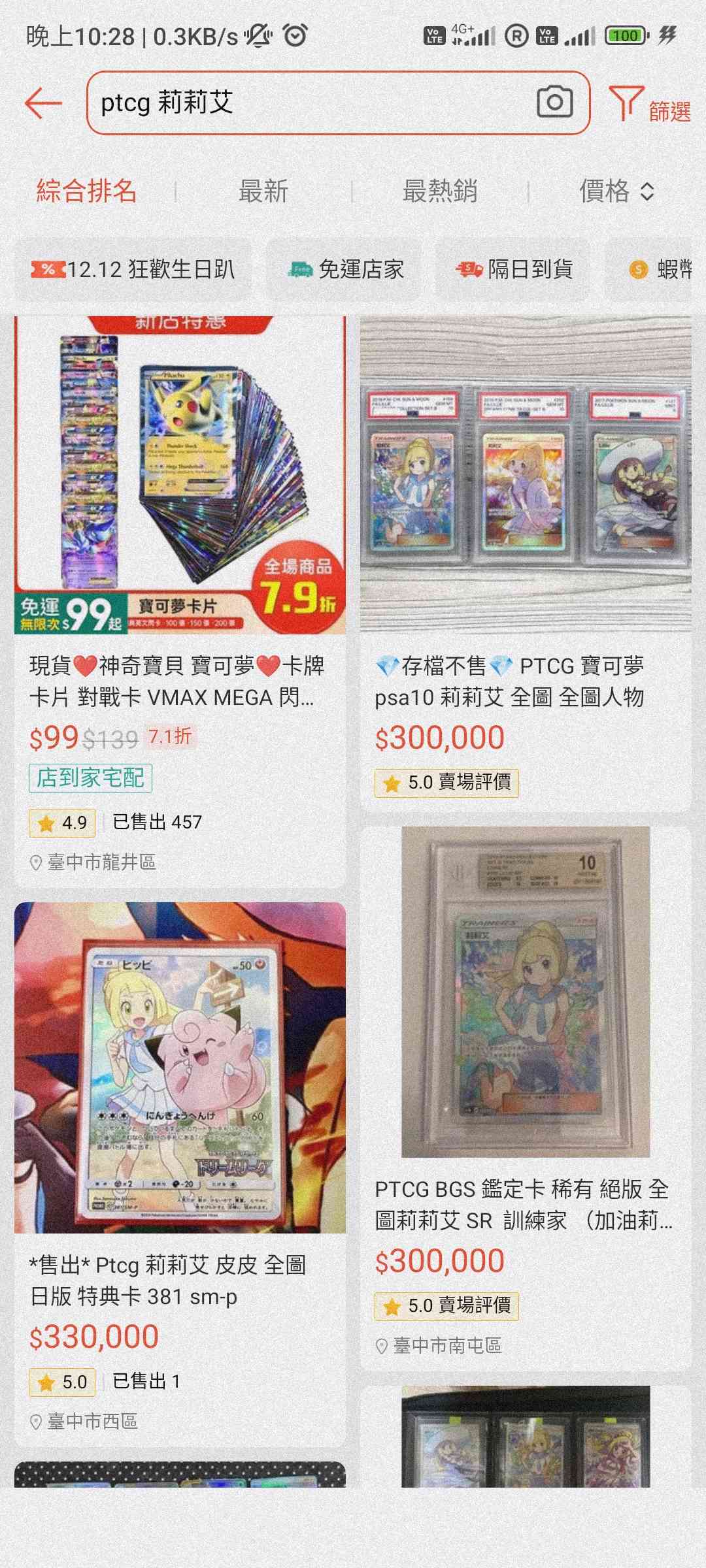Enable the 隔日到貨 filter chip
The image size is (706, 1568).
click(514, 269)
